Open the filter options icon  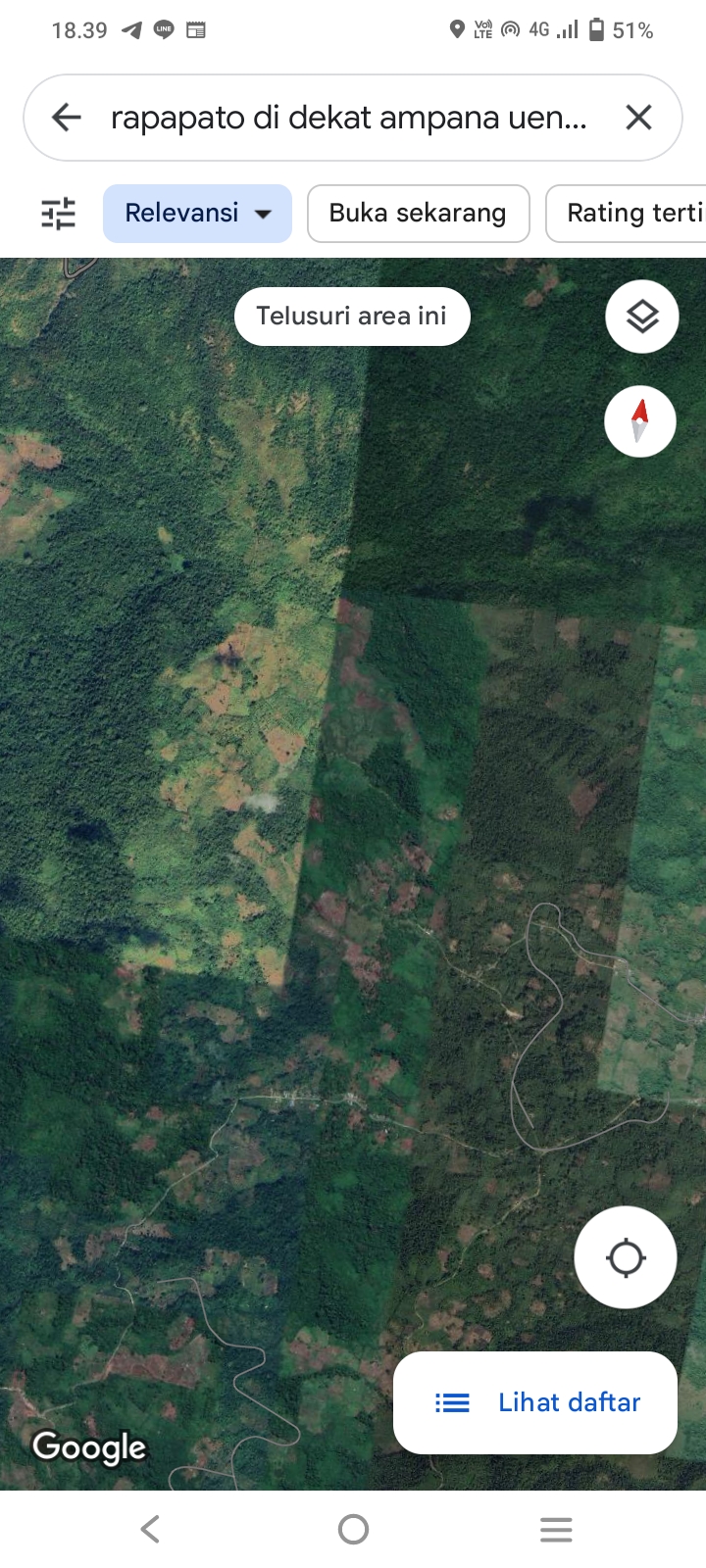pyautogui.click(x=58, y=213)
